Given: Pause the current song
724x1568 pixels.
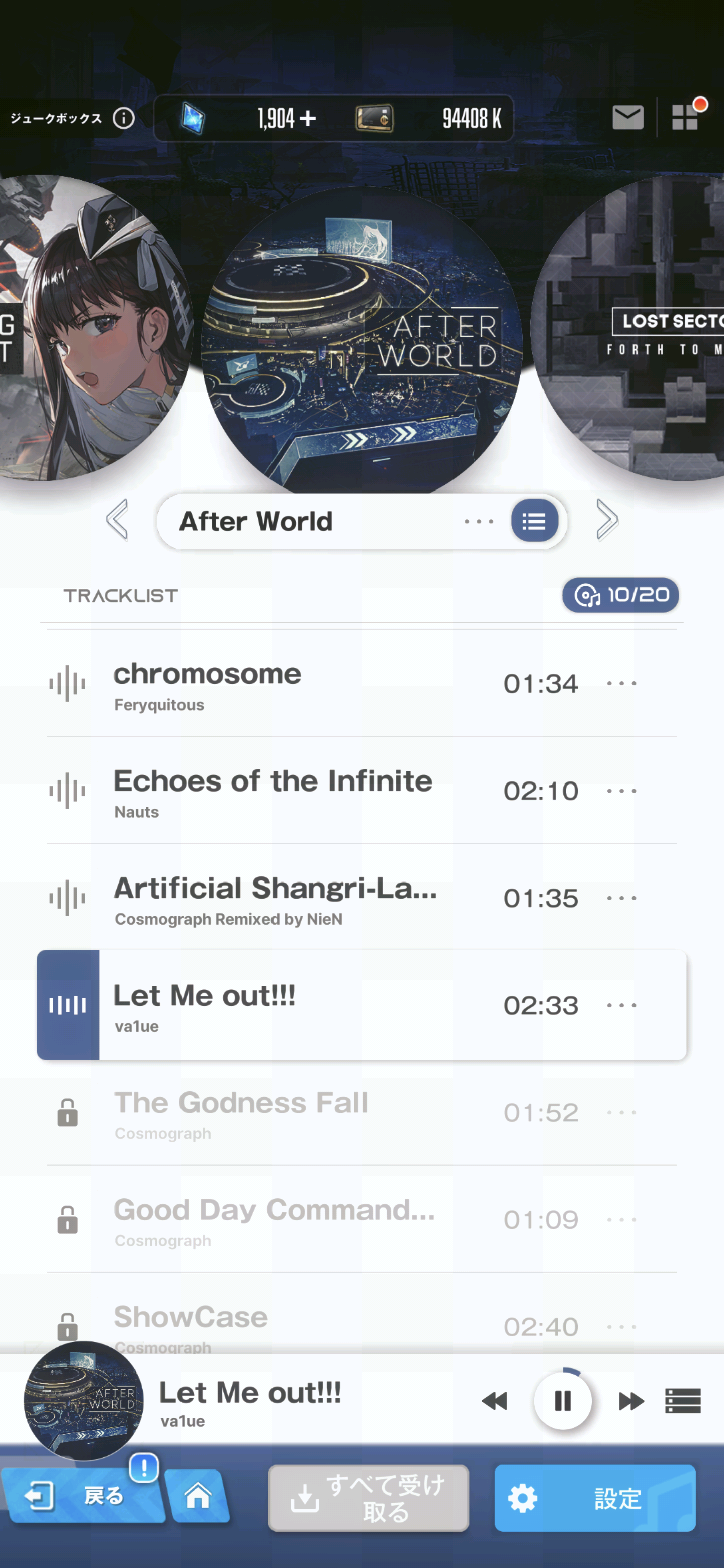Looking at the screenshot, I should tap(563, 1401).
